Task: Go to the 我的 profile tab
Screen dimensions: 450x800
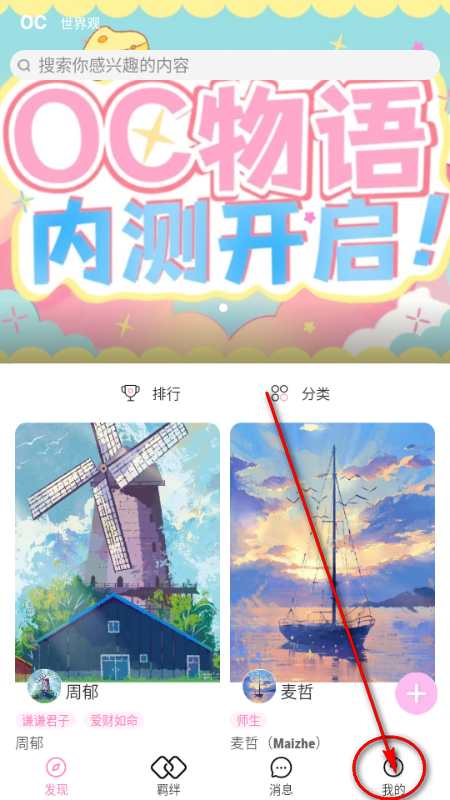Action: tap(393, 777)
